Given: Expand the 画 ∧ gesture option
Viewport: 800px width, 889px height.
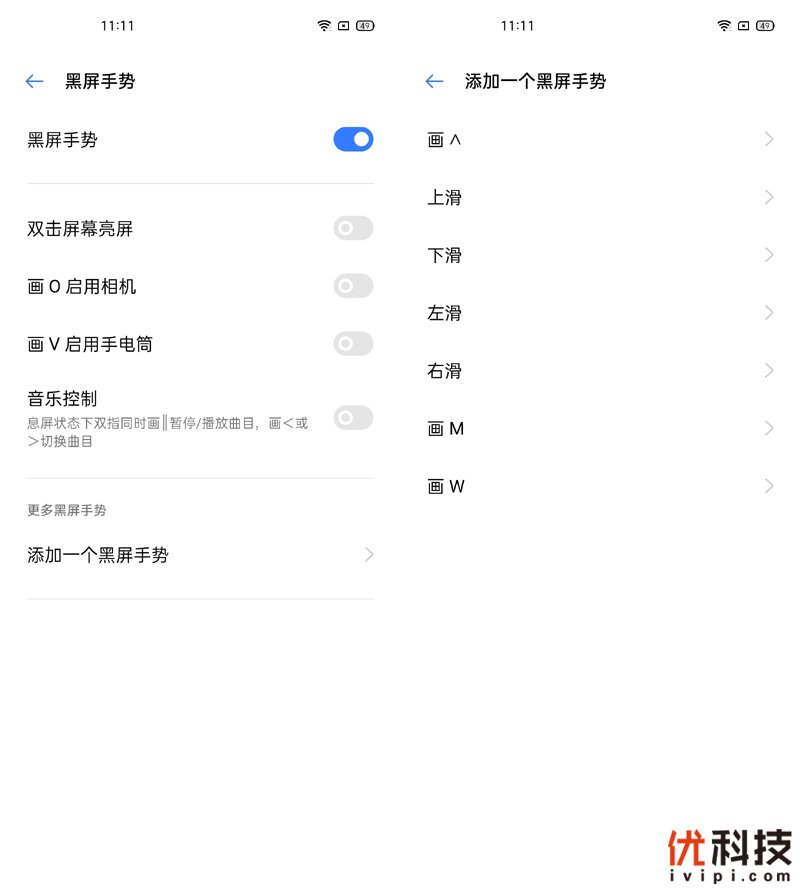Looking at the screenshot, I should (600, 140).
